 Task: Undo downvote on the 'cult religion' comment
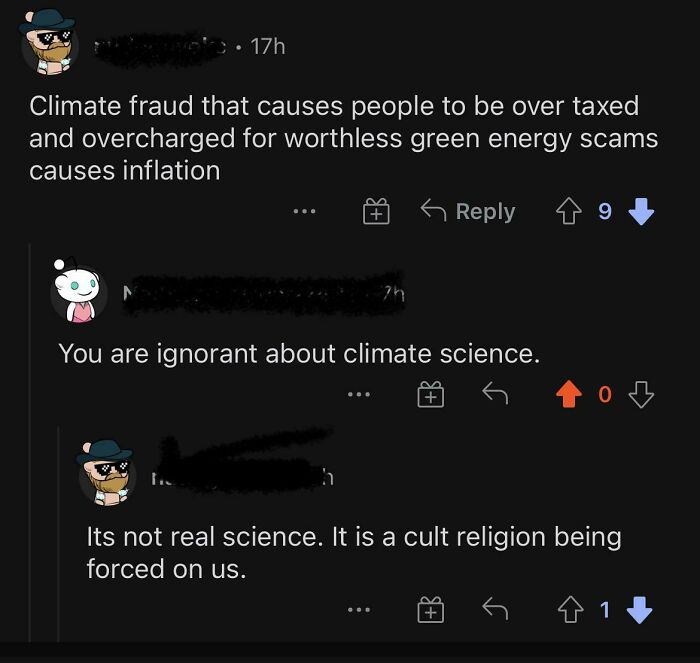click(x=641, y=608)
